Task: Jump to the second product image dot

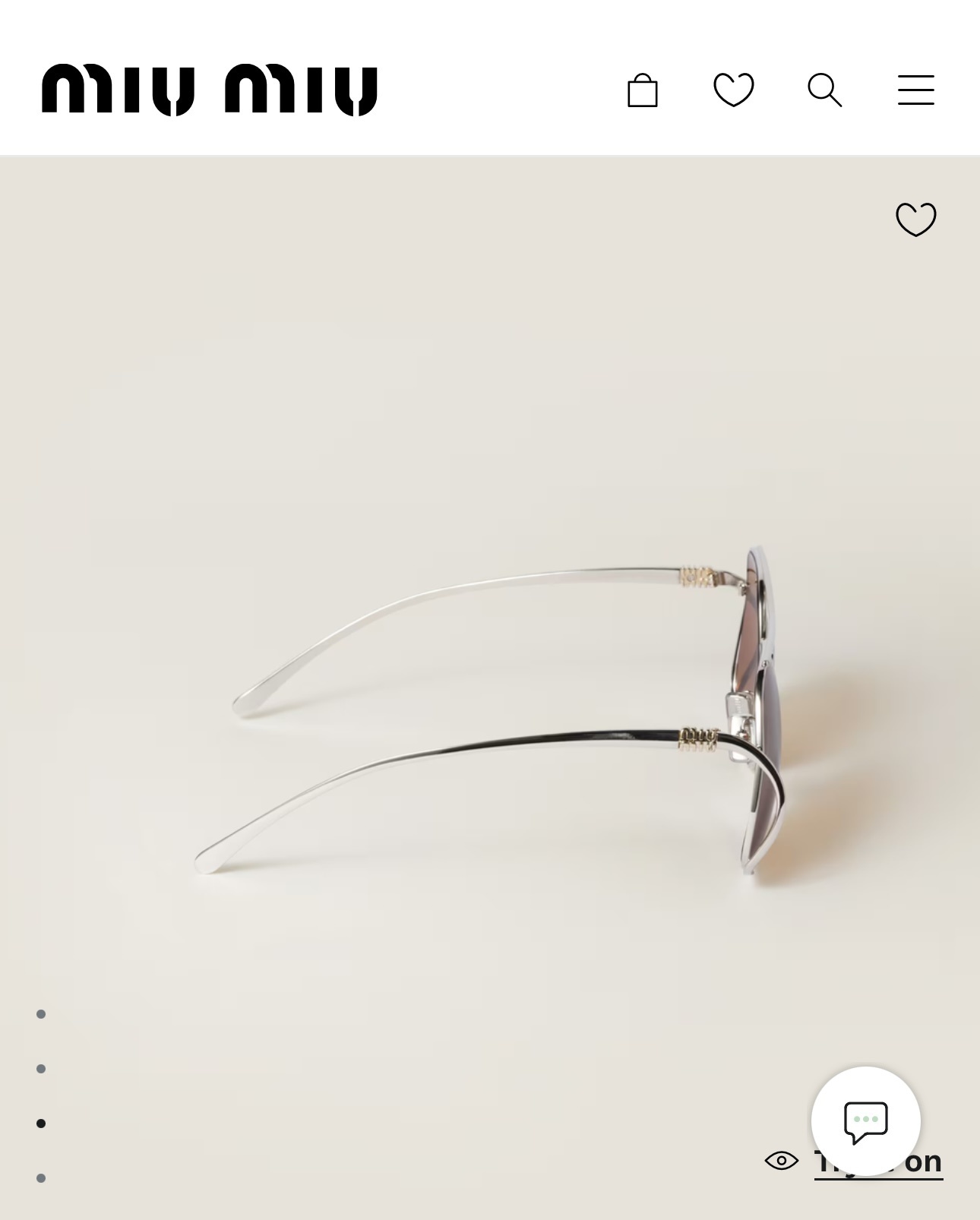Action: click(41, 1069)
